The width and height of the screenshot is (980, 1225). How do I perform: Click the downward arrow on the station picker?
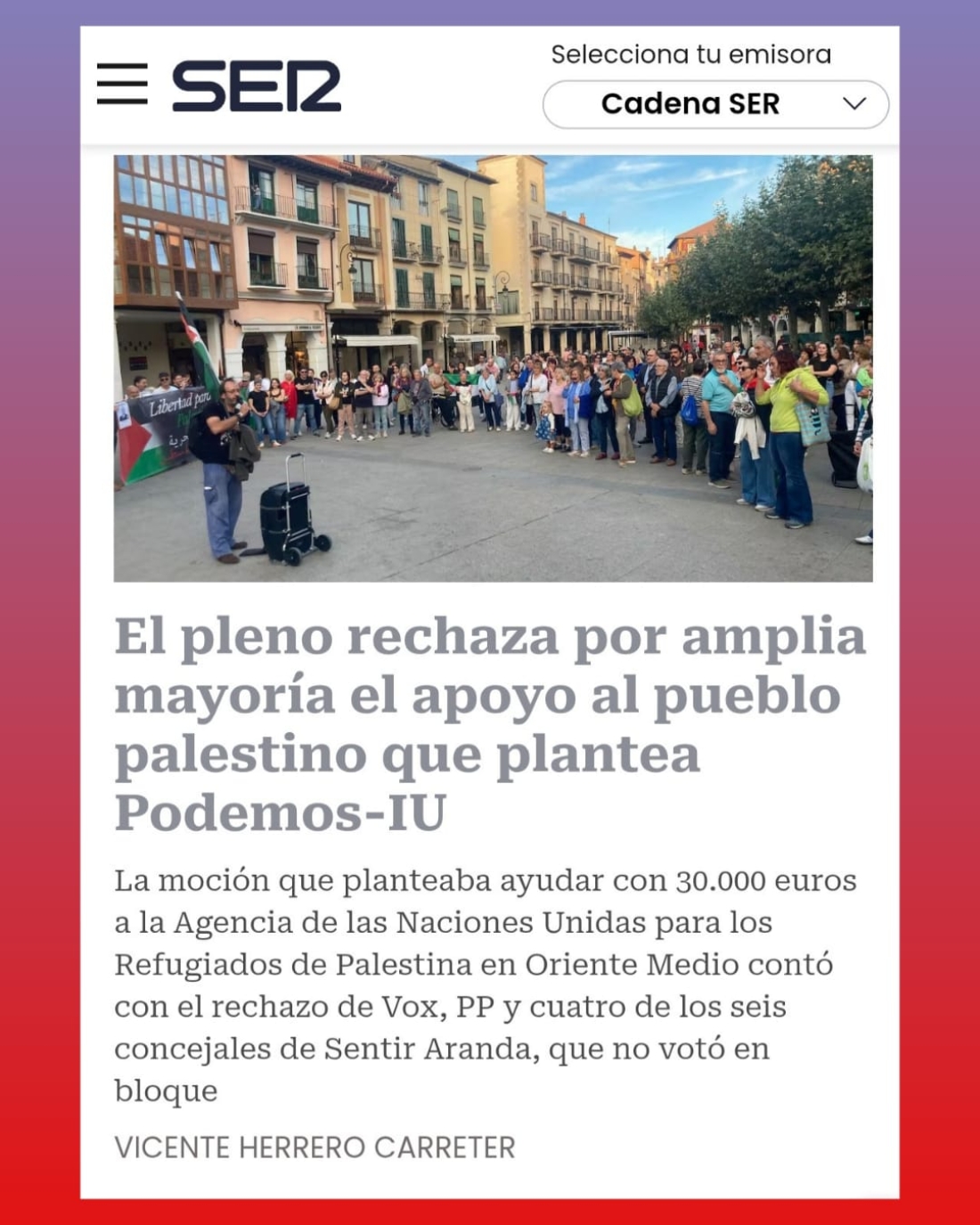click(853, 103)
